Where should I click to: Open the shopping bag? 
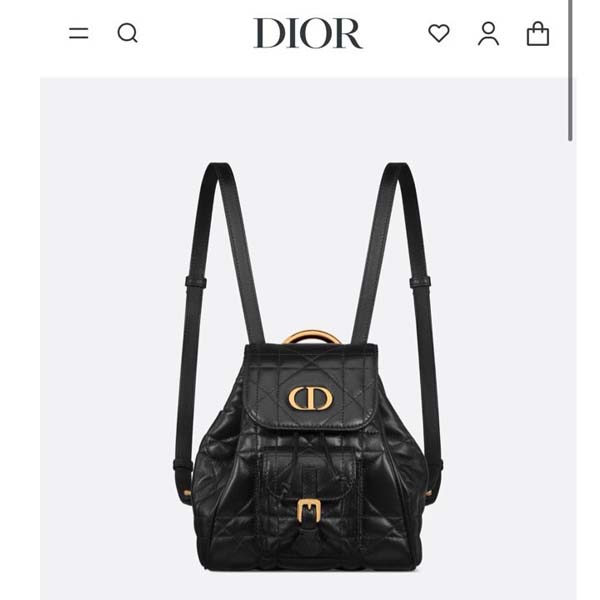click(x=538, y=33)
